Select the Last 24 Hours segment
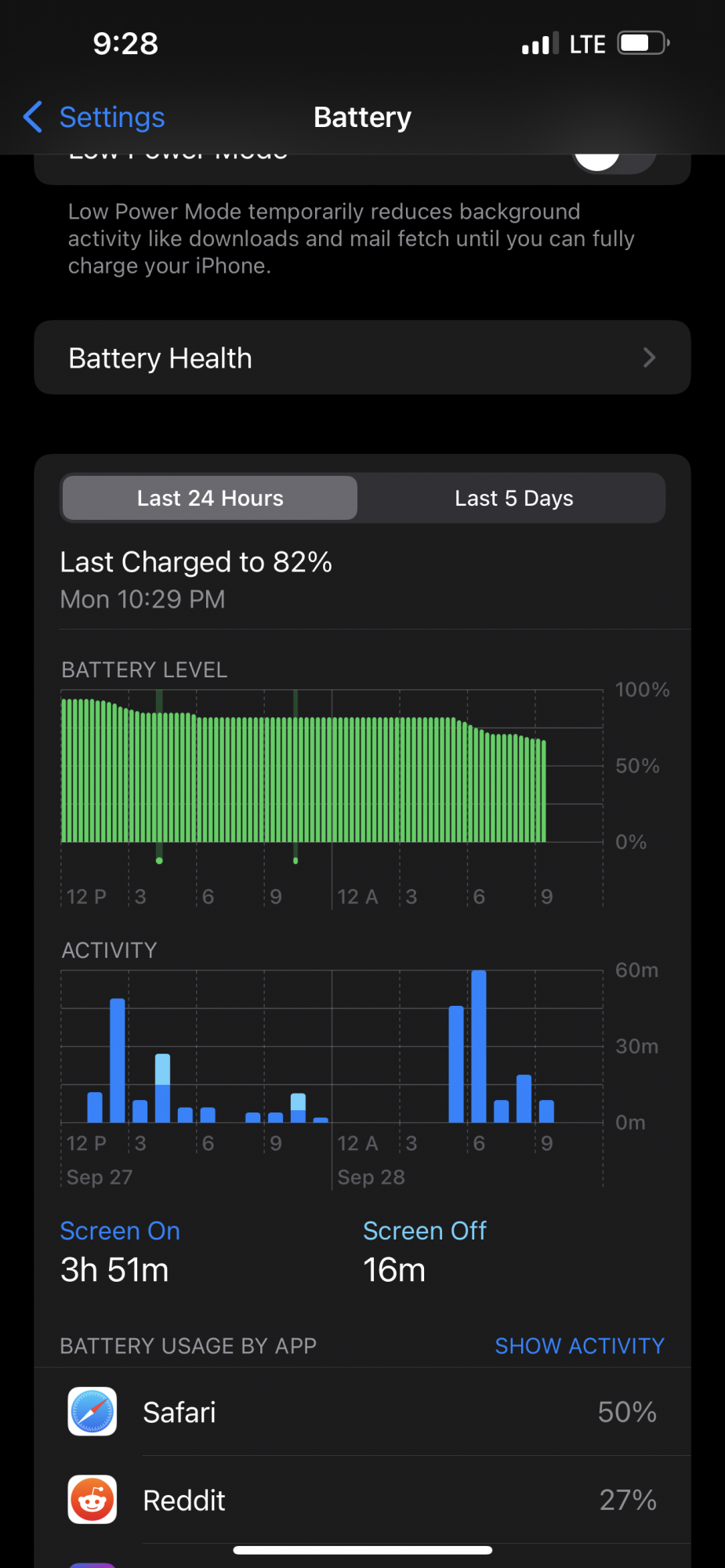 coord(210,498)
